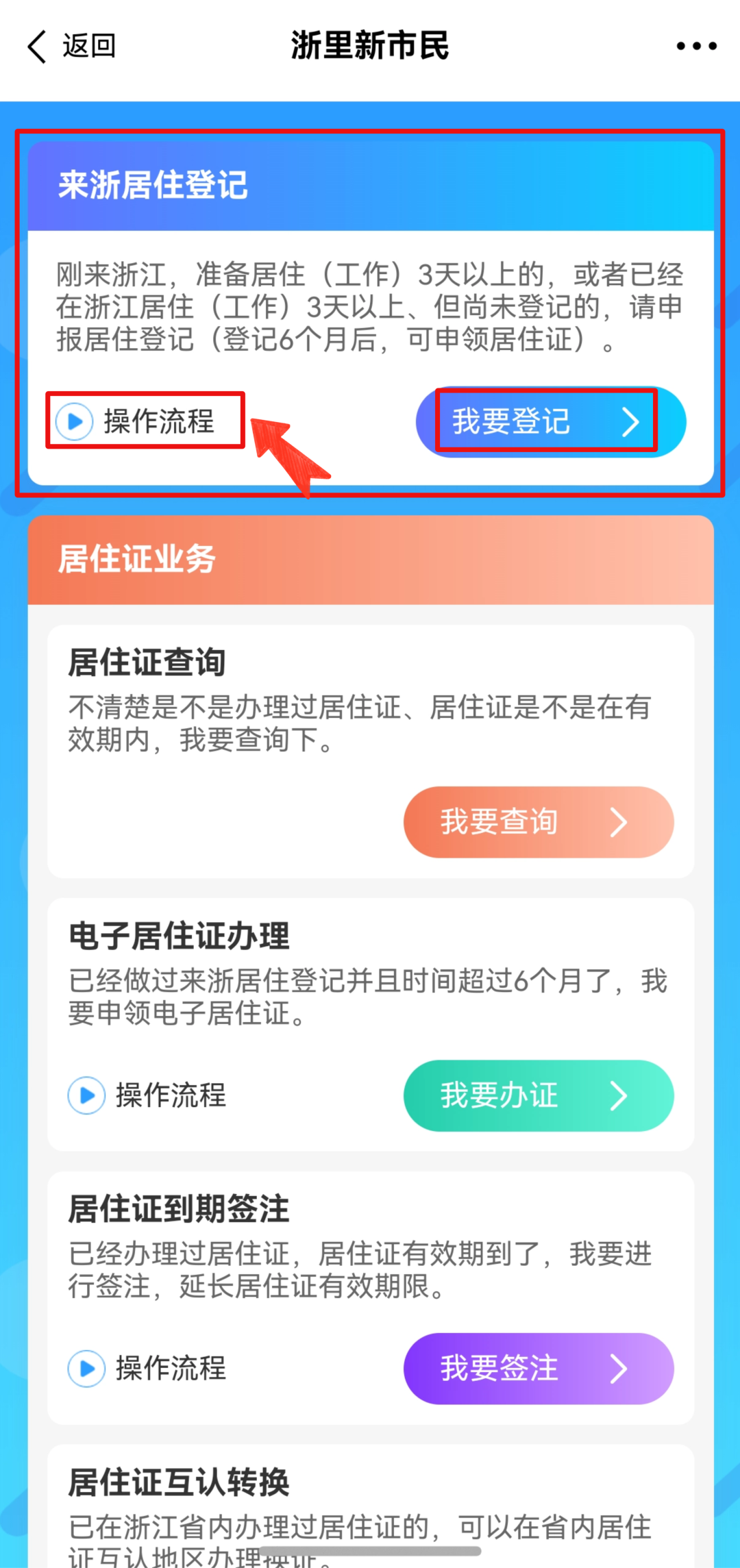
Task: Tap 我要签注 to renew residence permit
Action: point(539,1369)
